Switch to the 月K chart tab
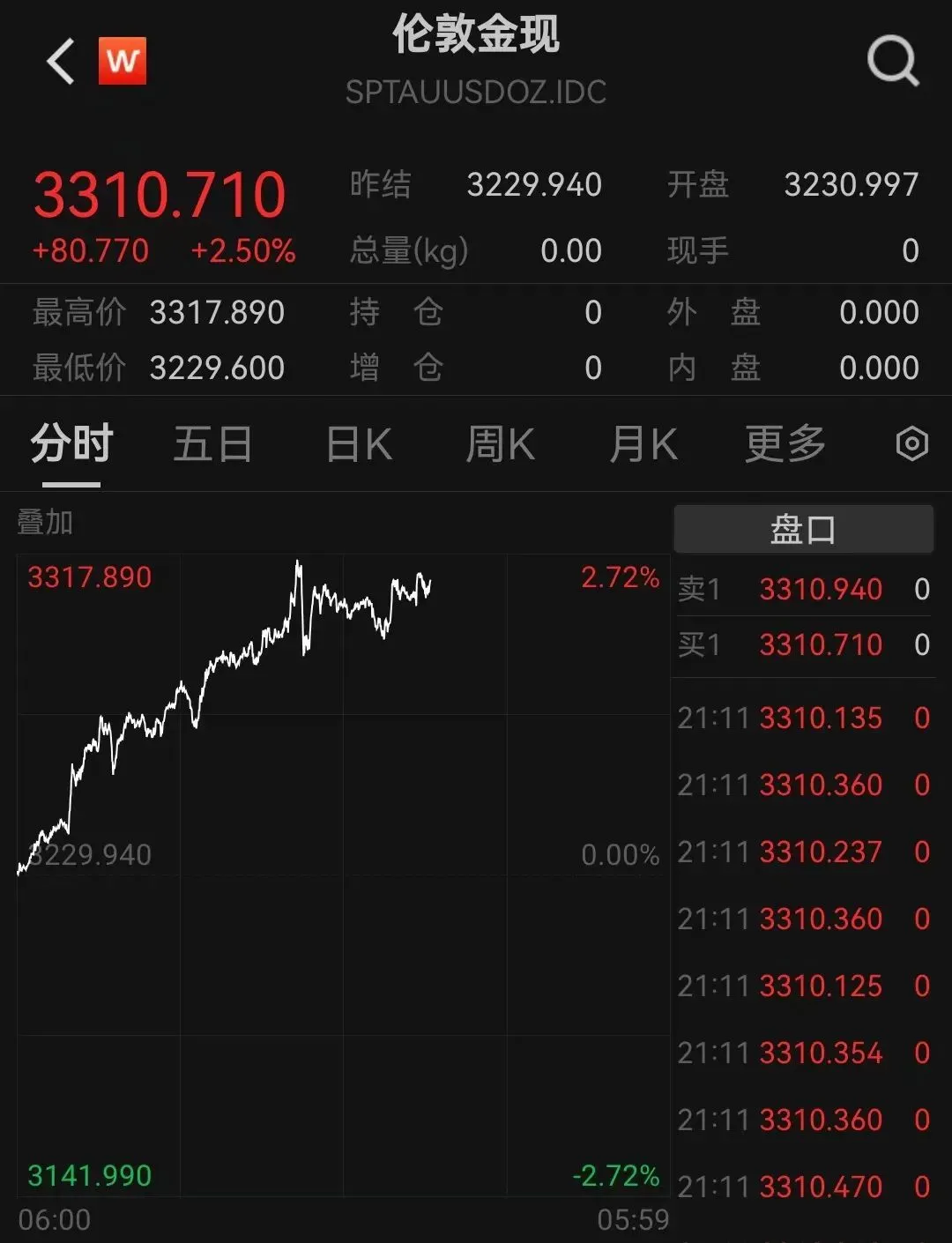Screen dimensions: 952x1243 coord(643,443)
